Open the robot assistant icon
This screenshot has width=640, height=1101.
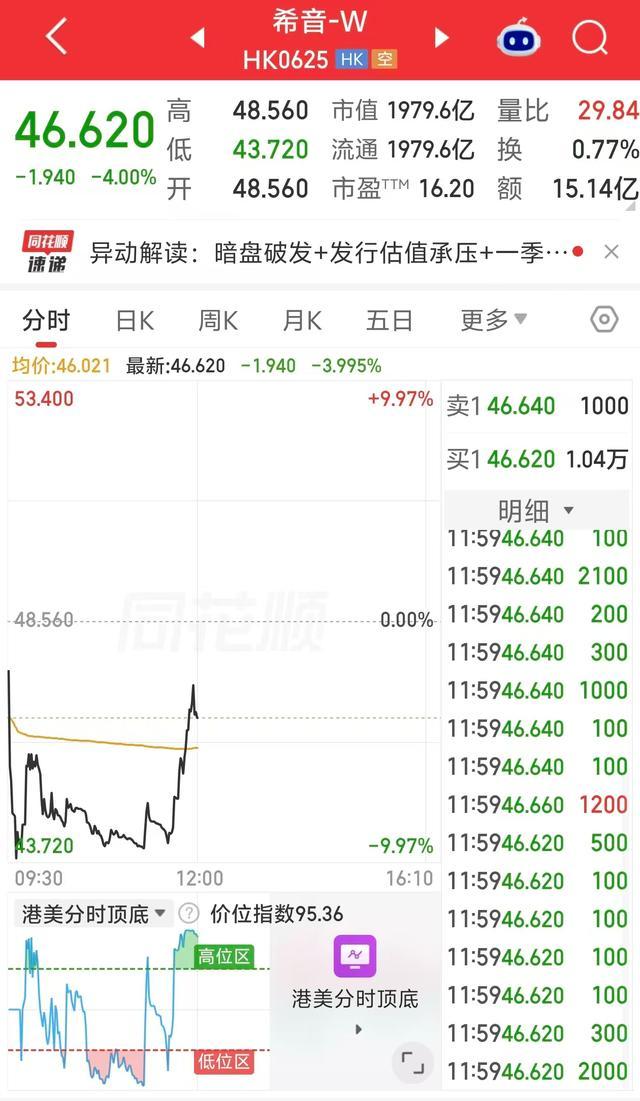[518, 37]
